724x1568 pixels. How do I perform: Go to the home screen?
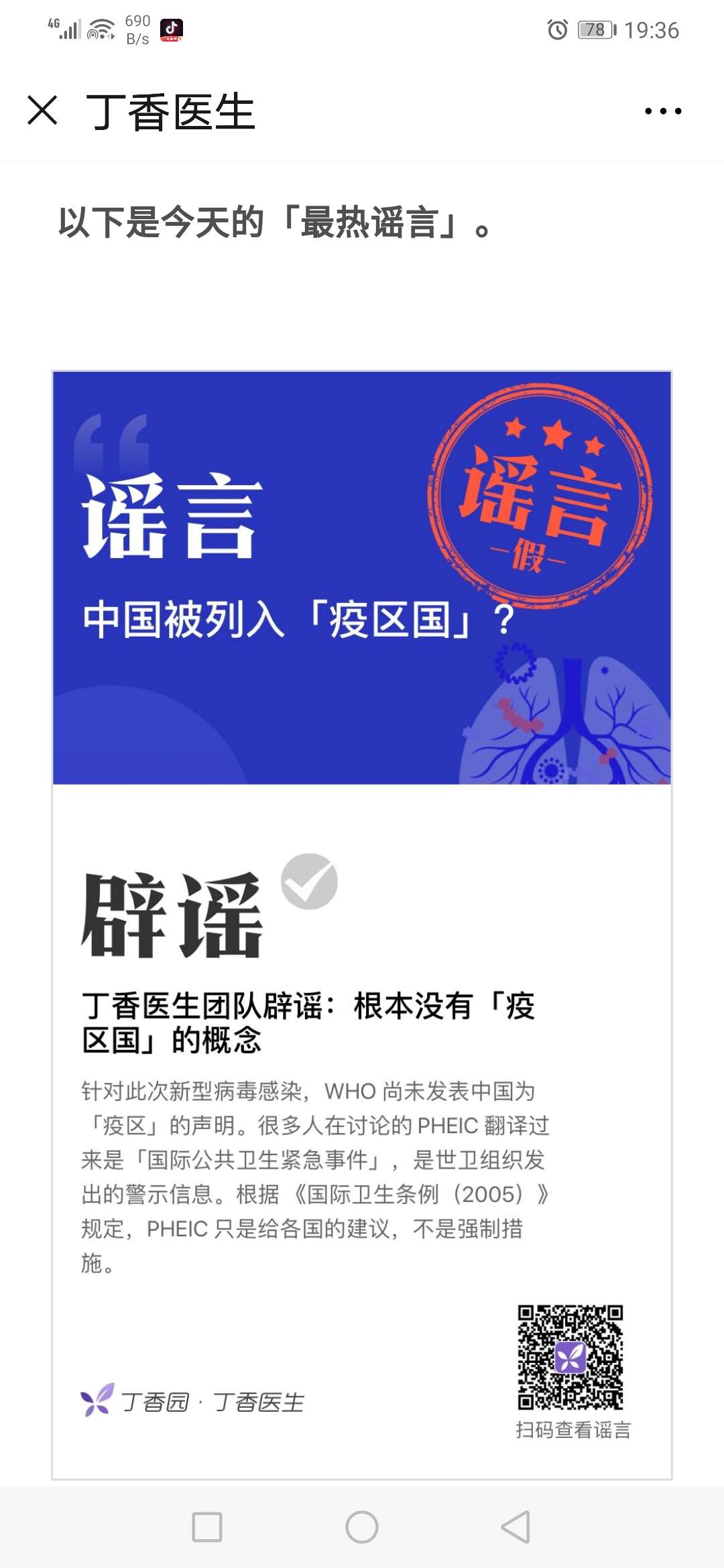(362, 1527)
